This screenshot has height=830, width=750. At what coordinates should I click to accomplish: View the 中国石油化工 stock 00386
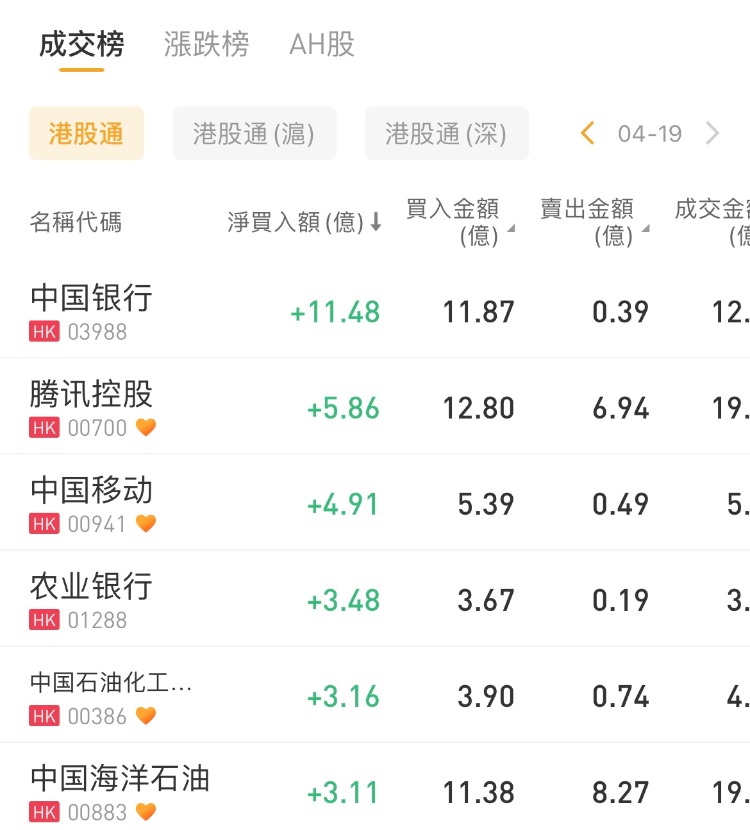(110, 694)
